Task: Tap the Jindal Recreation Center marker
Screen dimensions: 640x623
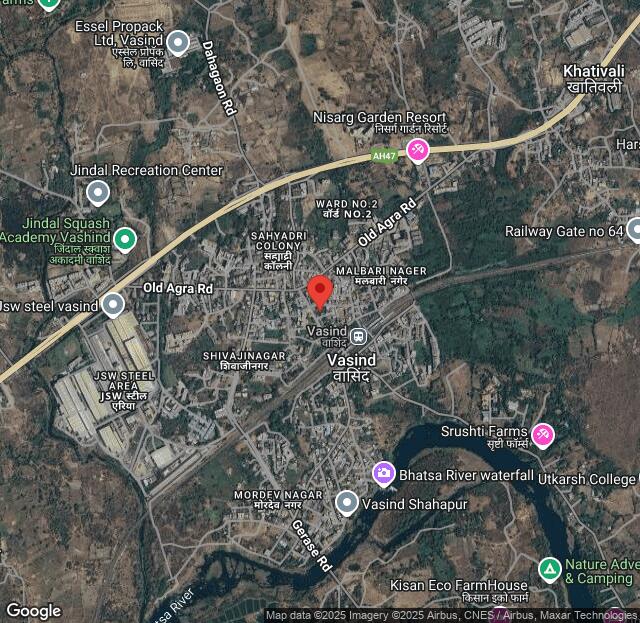Action: click(x=98, y=192)
